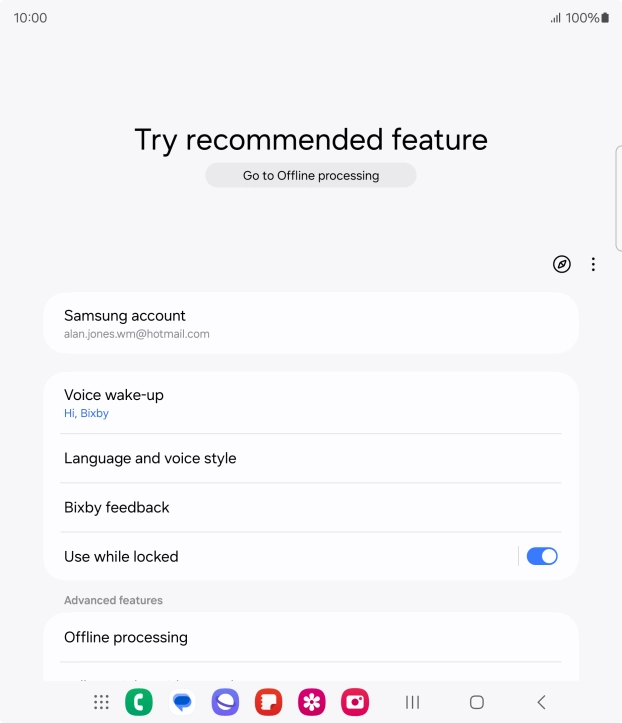Turn off Use while locked switch
The image size is (622, 723).
point(541,556)
